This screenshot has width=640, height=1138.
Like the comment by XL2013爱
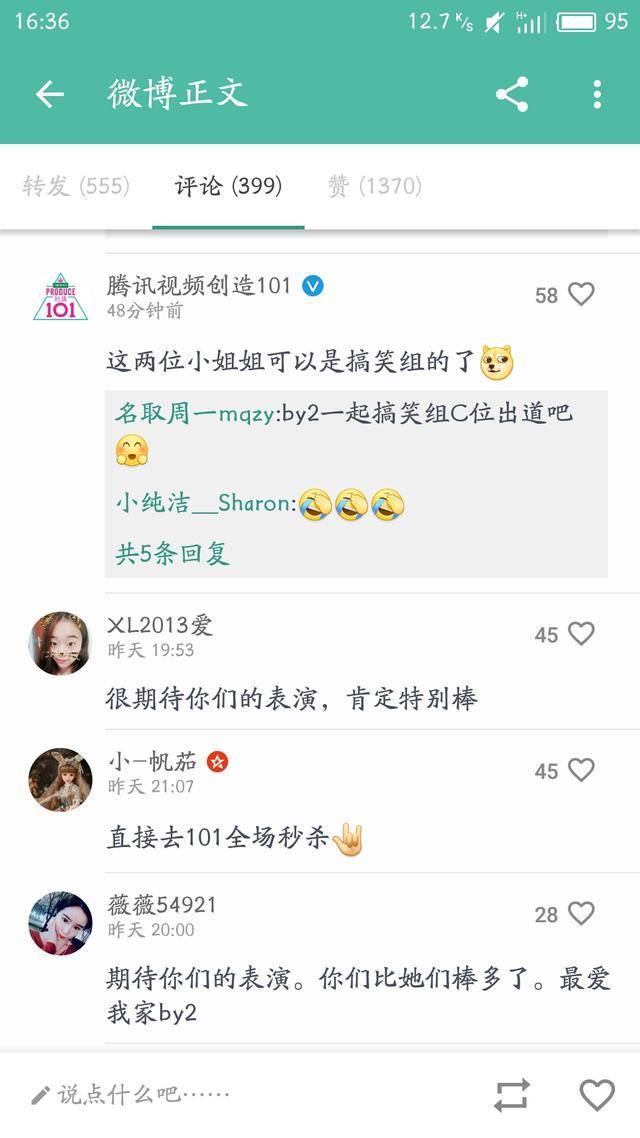pos(580,634)
